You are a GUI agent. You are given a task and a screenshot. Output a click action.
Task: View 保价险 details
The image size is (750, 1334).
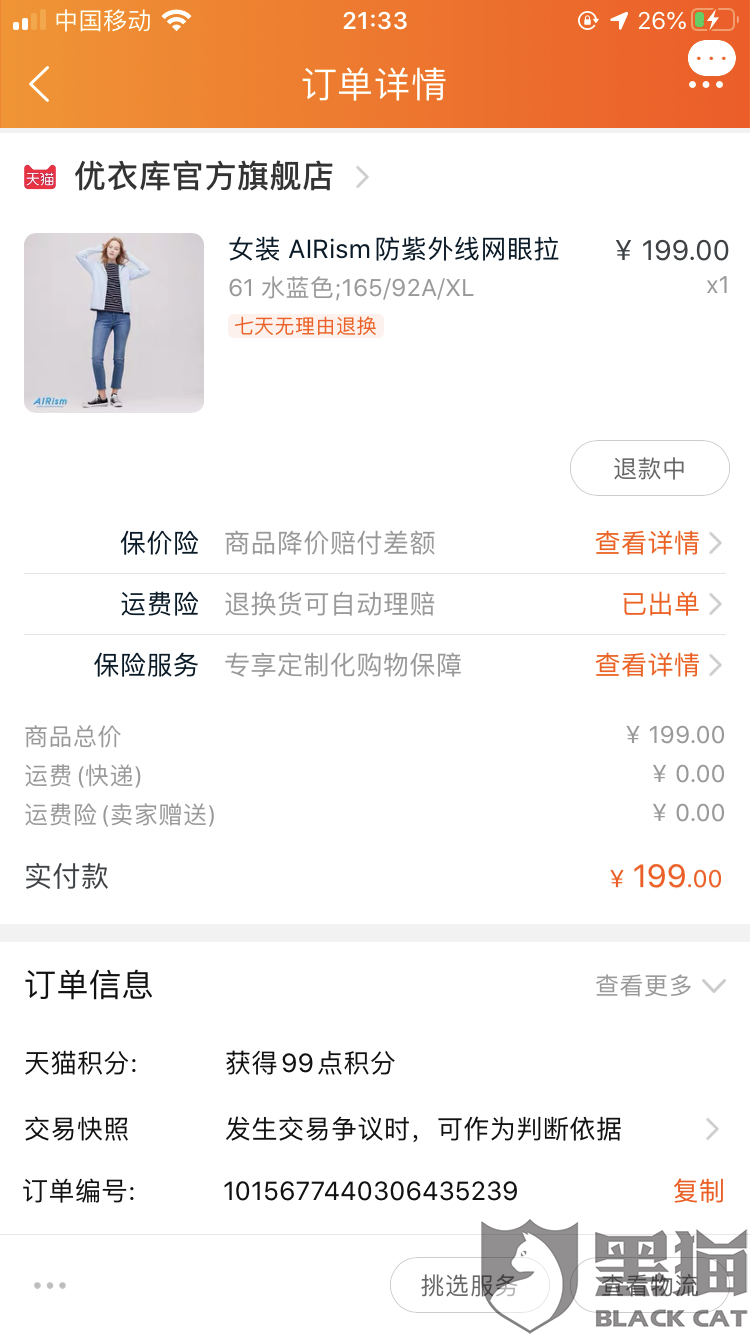pyautogui.click(x=658, y=543)
